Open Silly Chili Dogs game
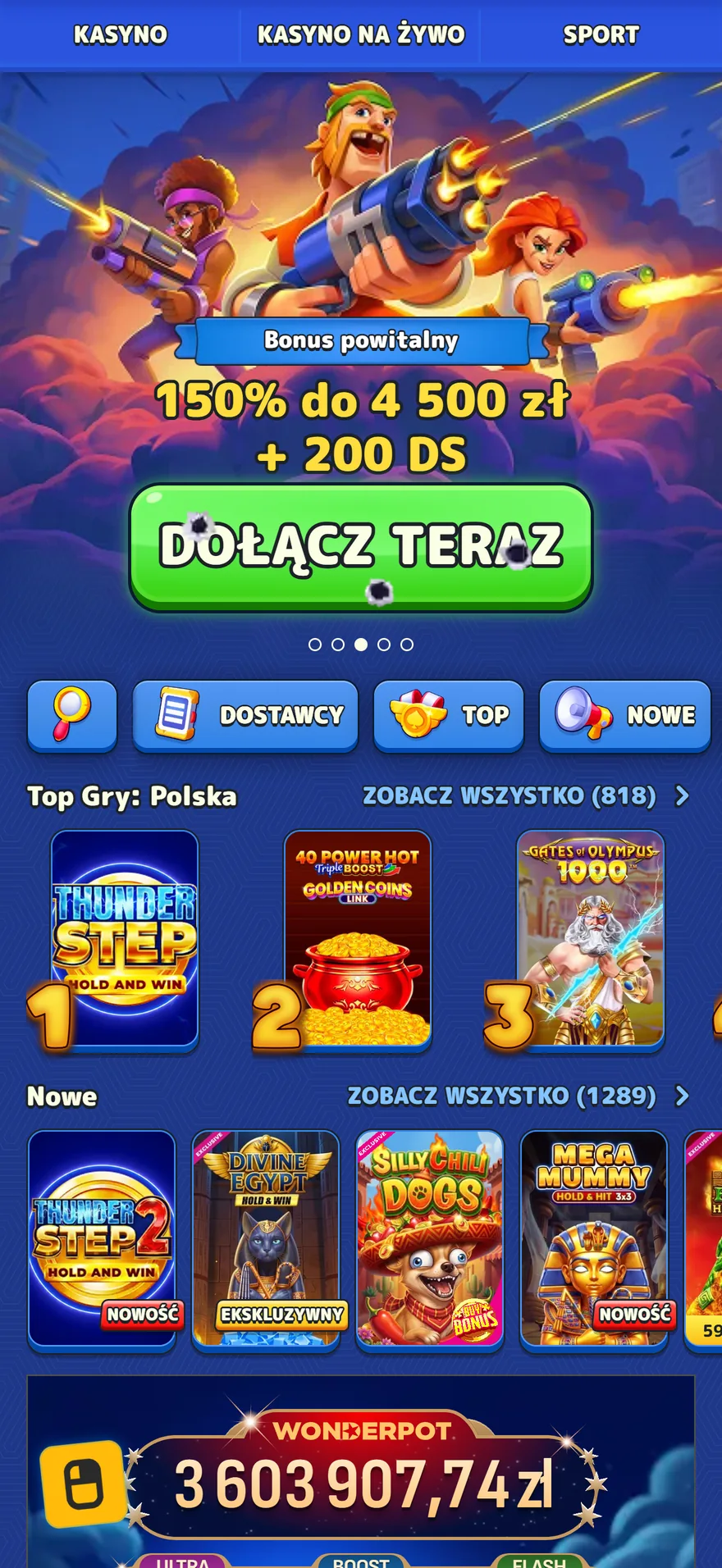 tap(430, 1240)
